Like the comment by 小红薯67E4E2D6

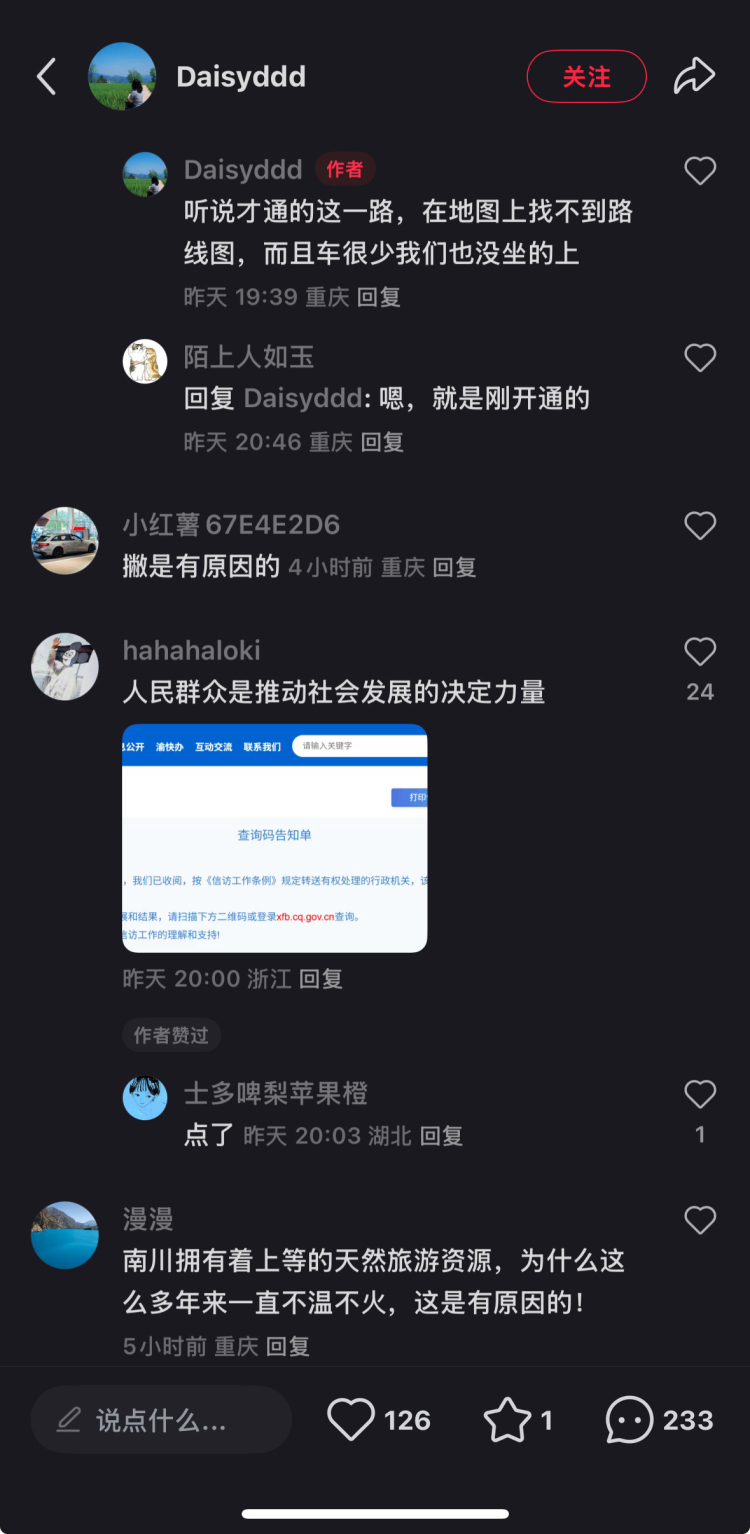[x=700, y=525]
